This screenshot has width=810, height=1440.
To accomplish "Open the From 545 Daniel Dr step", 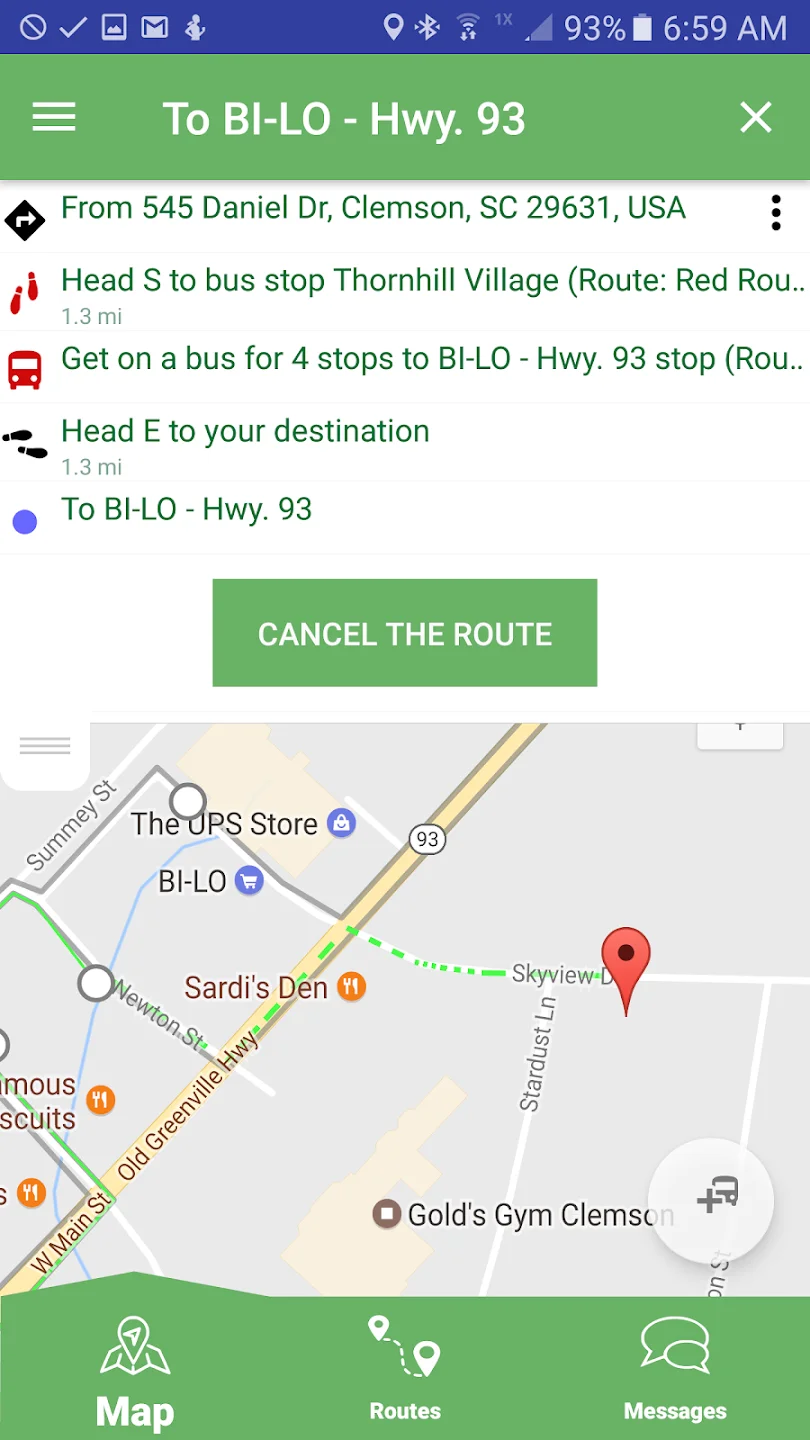I will coord(373,209).
